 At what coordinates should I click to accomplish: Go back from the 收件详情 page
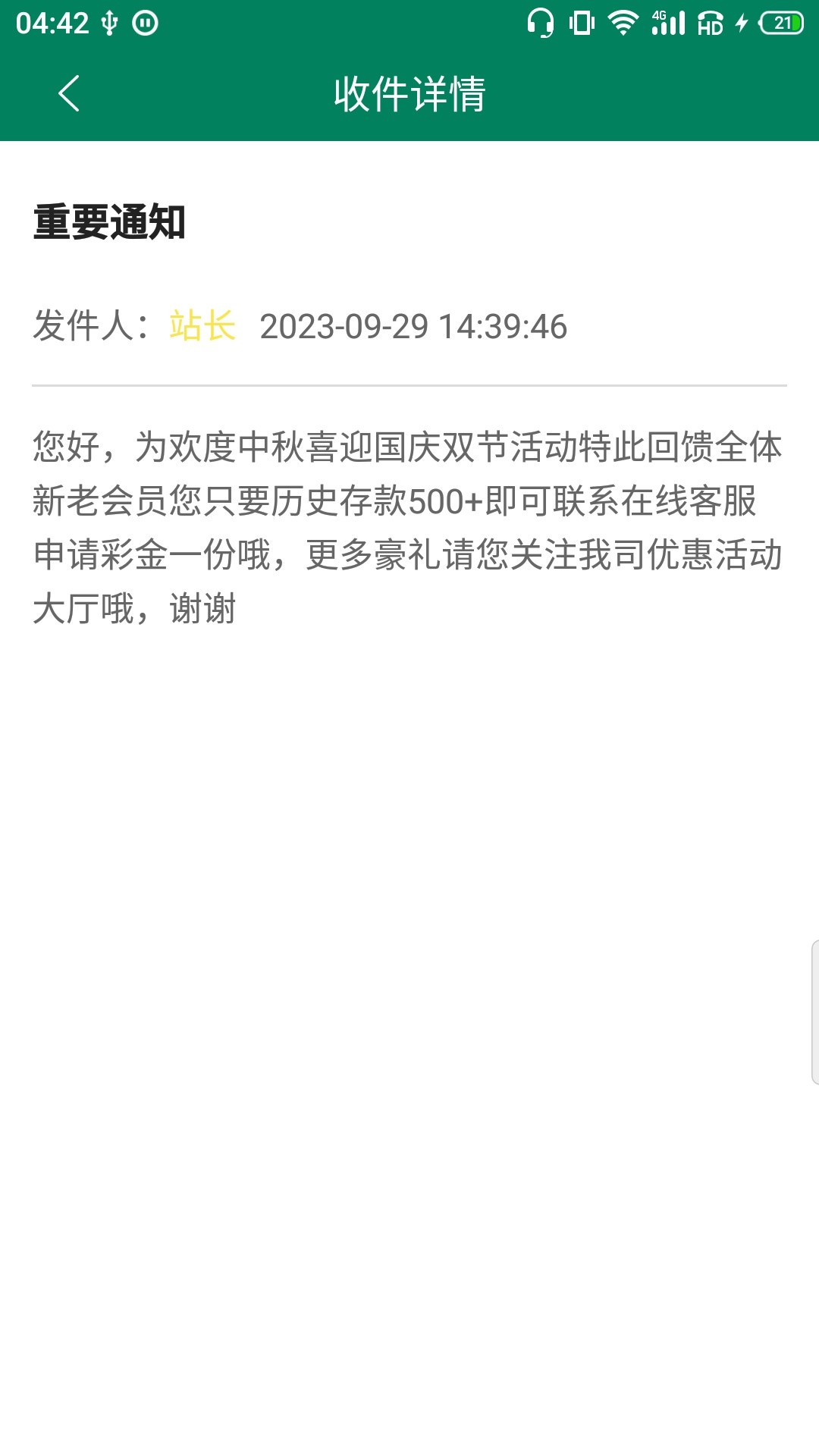[x=68, y=94]
